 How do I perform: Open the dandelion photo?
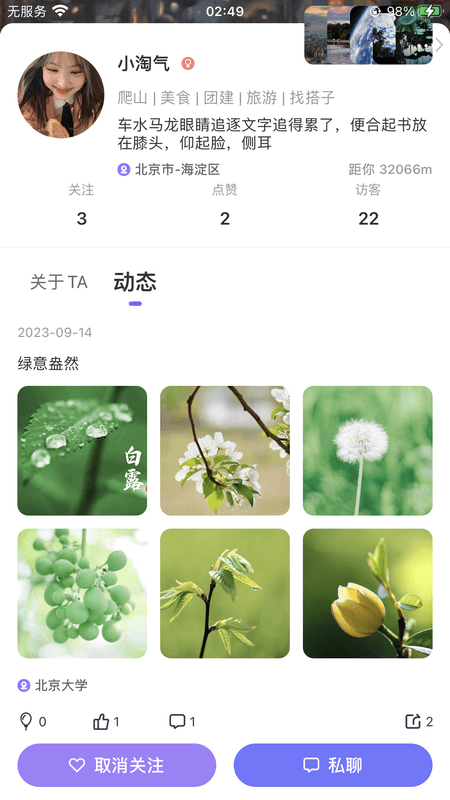click(x=368, y=451)
